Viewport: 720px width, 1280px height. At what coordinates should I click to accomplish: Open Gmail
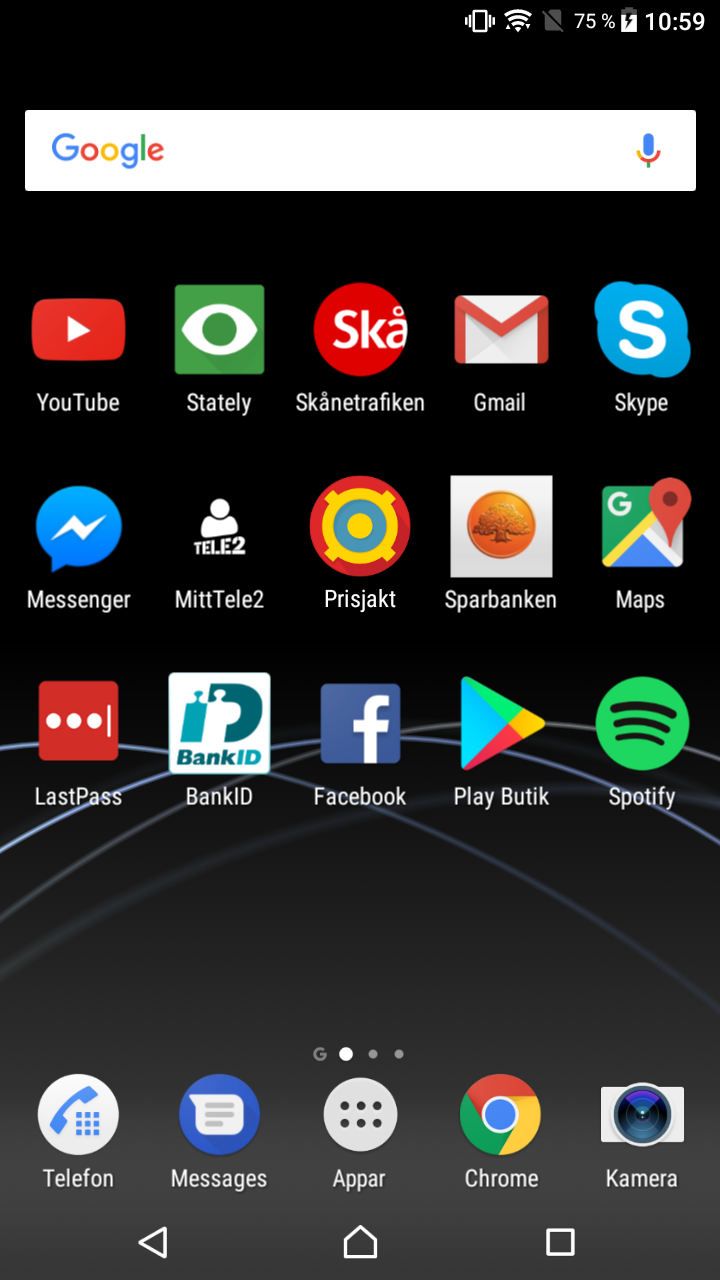[501, 330]
